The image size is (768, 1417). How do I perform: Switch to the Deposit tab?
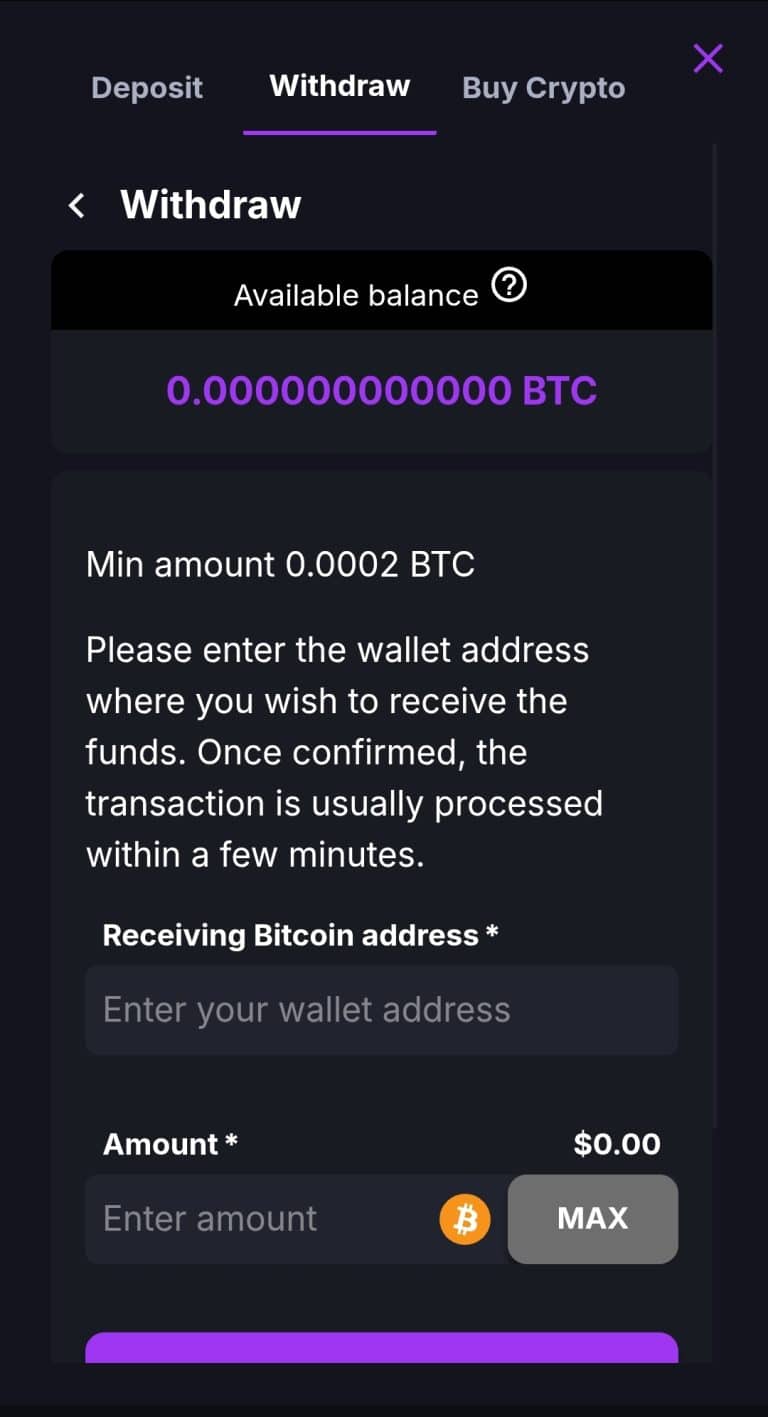[147, 88]
